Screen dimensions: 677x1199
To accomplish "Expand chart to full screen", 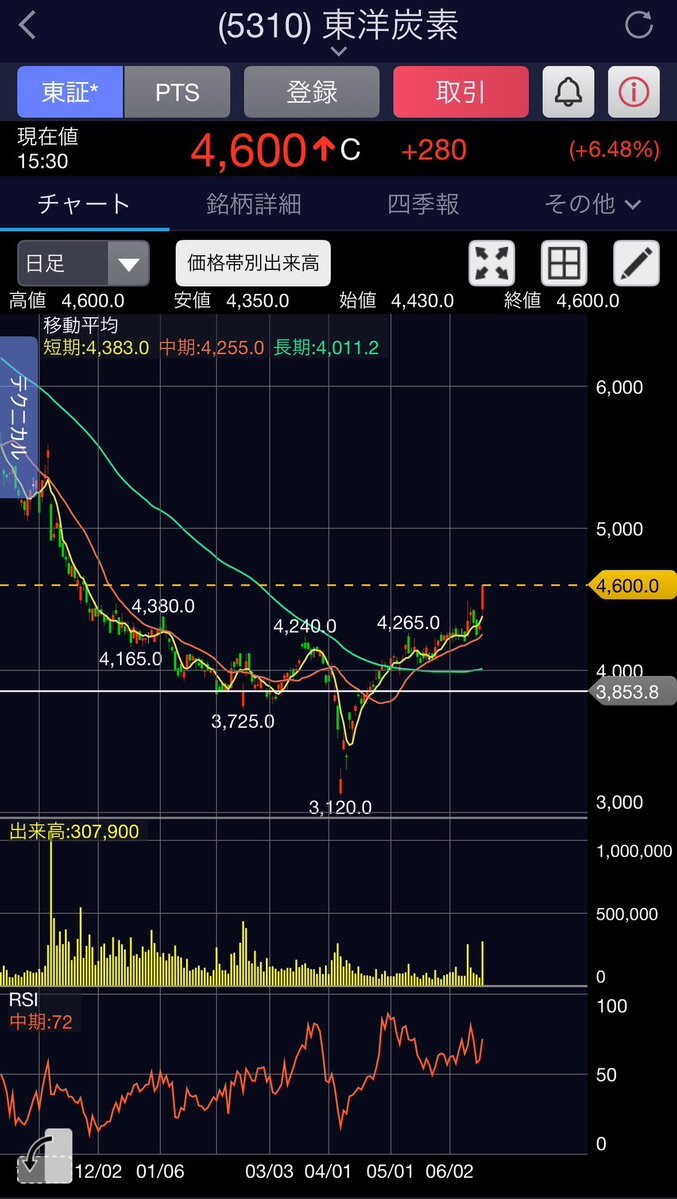I will [491, 264].
